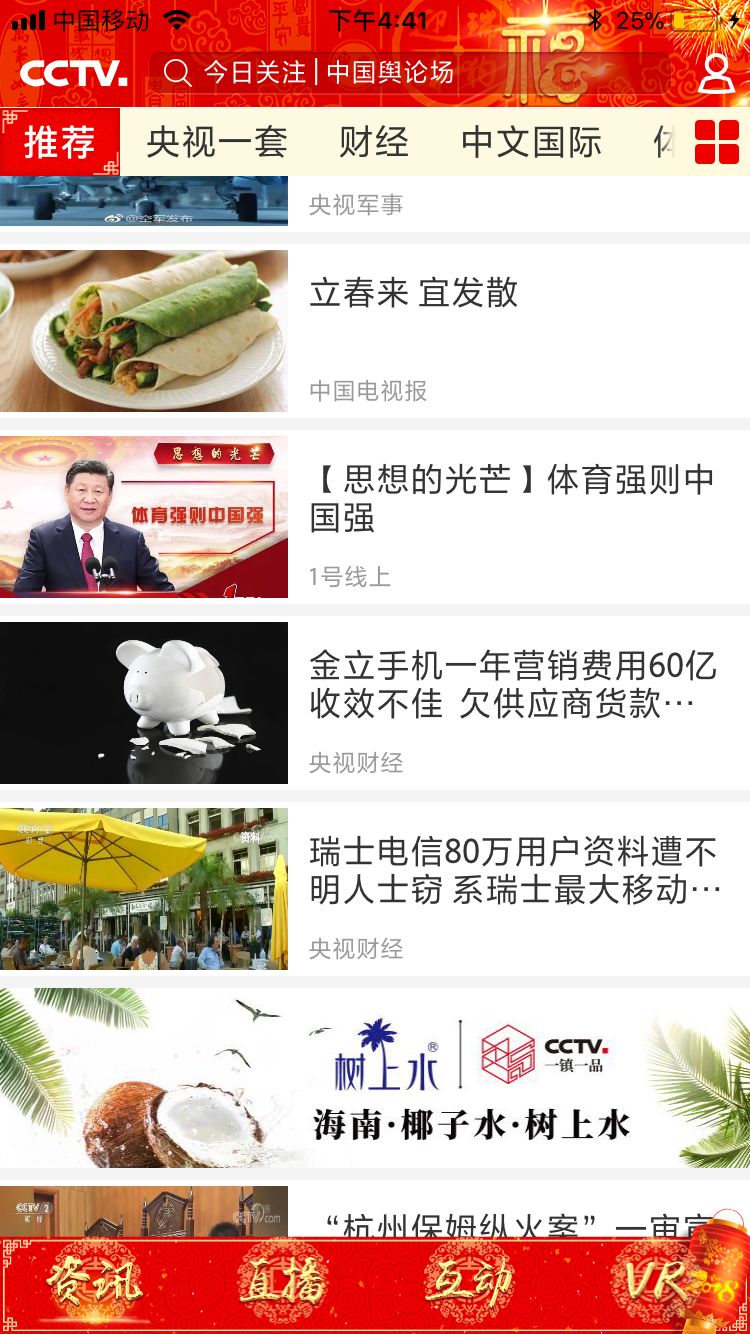This screenshot has width=750, height=1334.
Task: Go to the 直播 bottom tab
Action: coord(281,1283)
